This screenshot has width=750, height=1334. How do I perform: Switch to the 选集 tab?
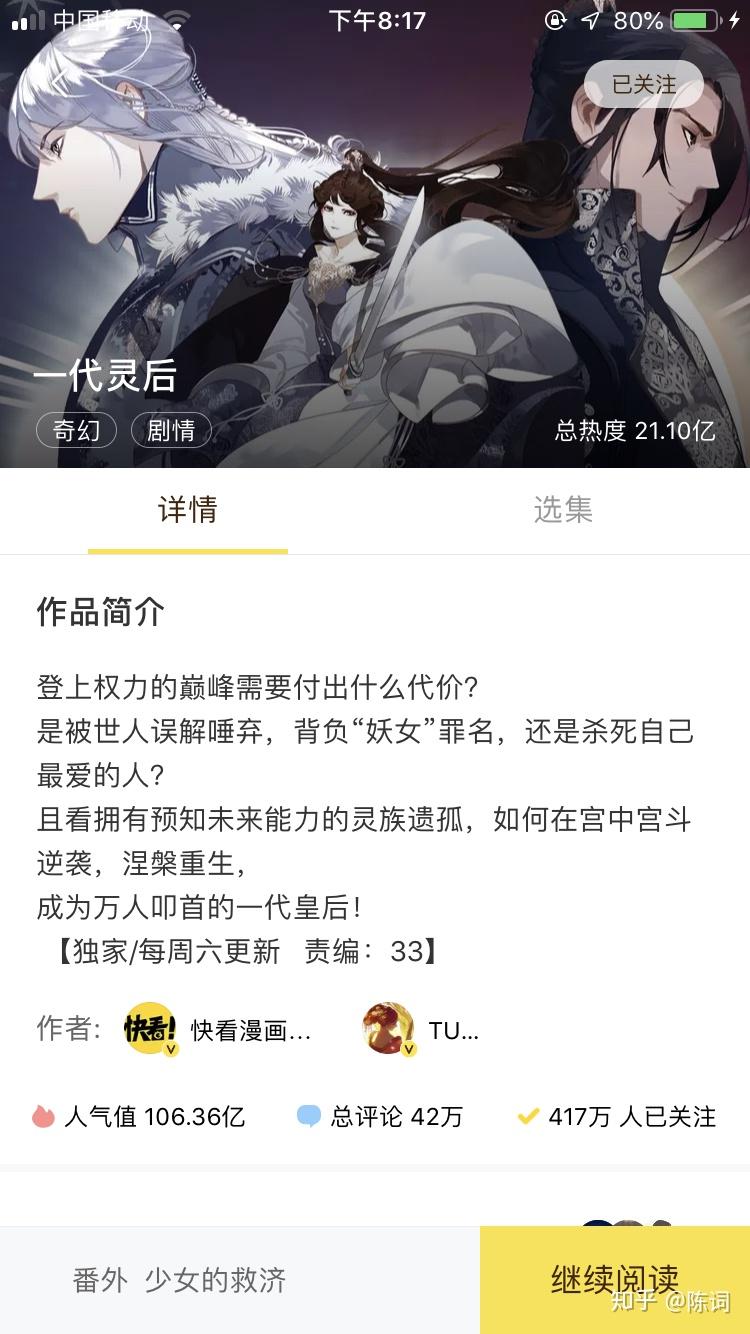[562, 510]
